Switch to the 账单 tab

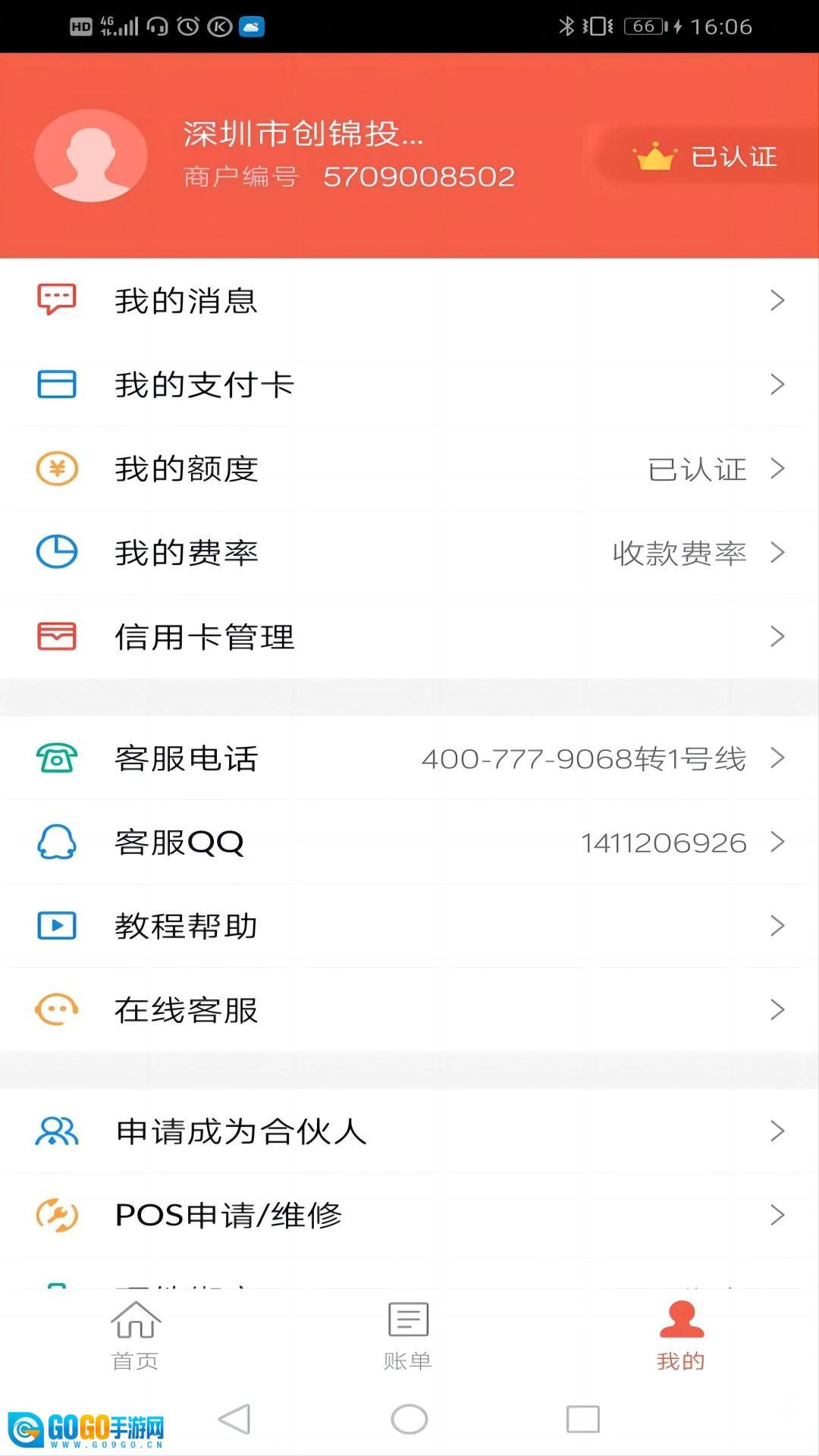(x=407, y=1335)
